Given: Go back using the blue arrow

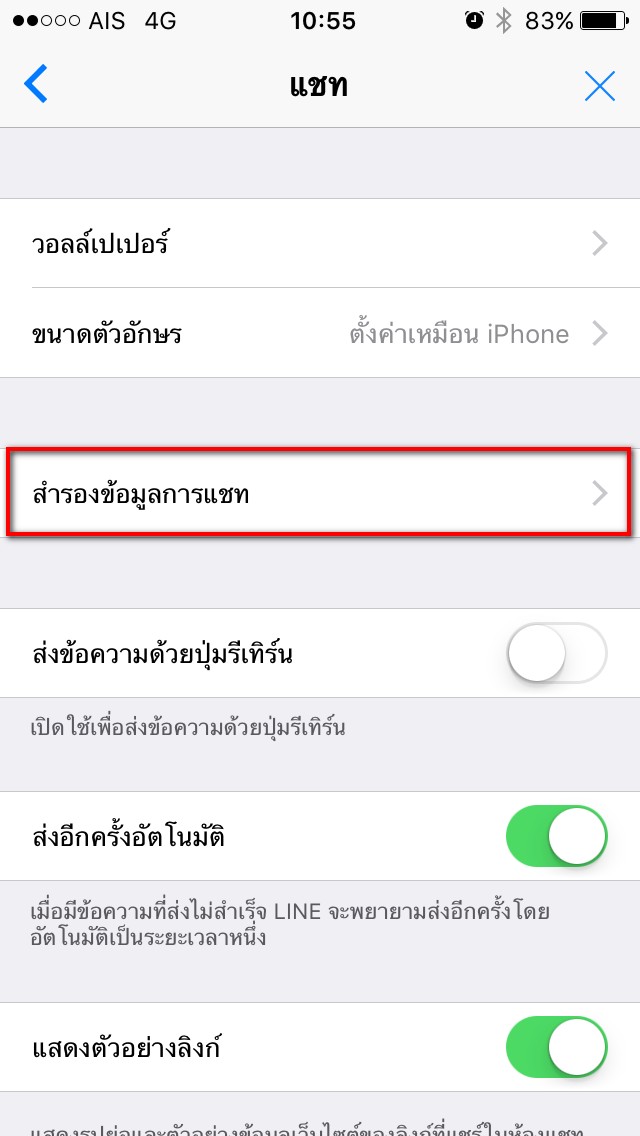Looking at the screenshot, I should point(36,86).
